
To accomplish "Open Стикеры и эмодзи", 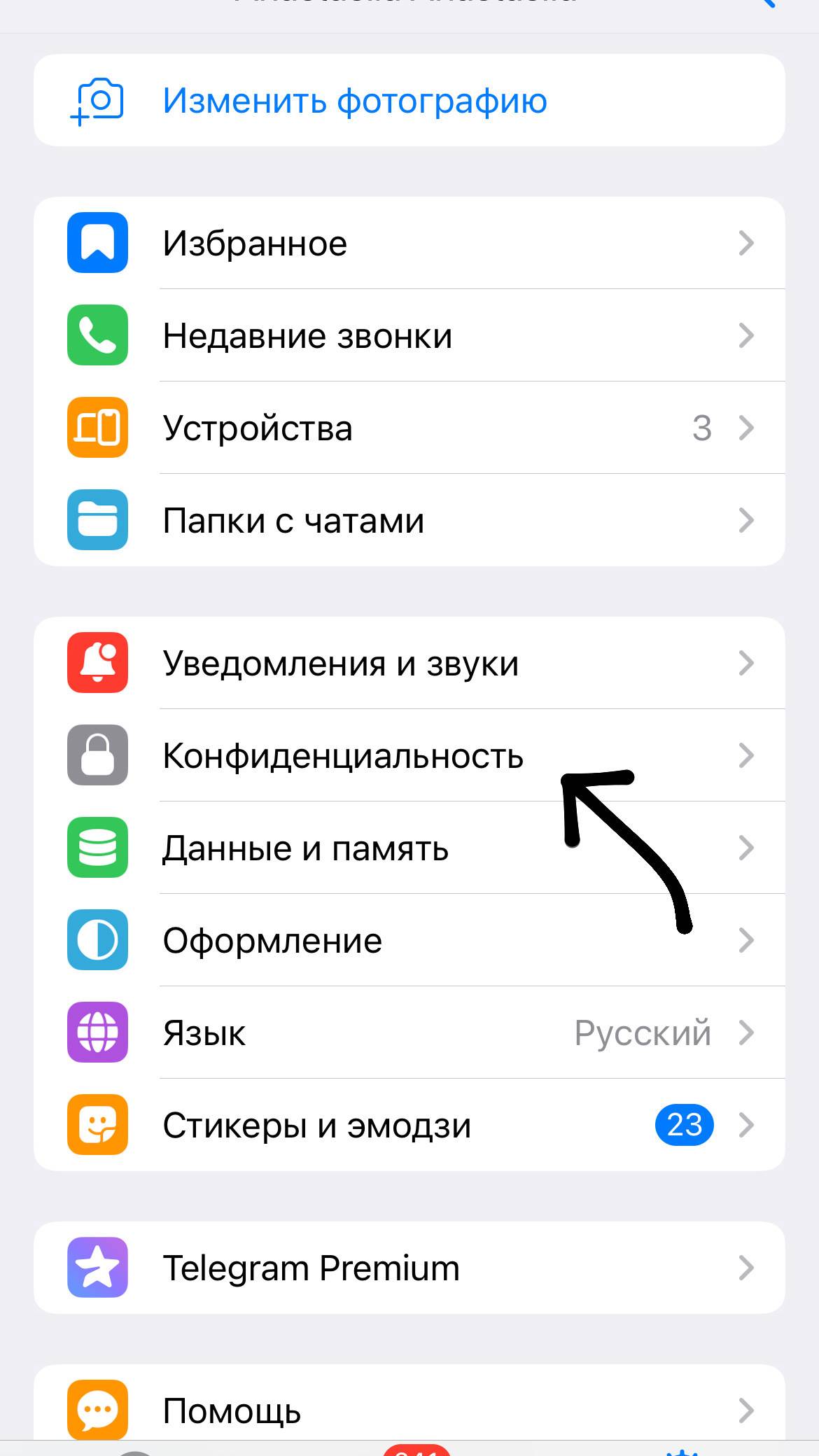I will pyautogui.click(x=409, y=1125).
